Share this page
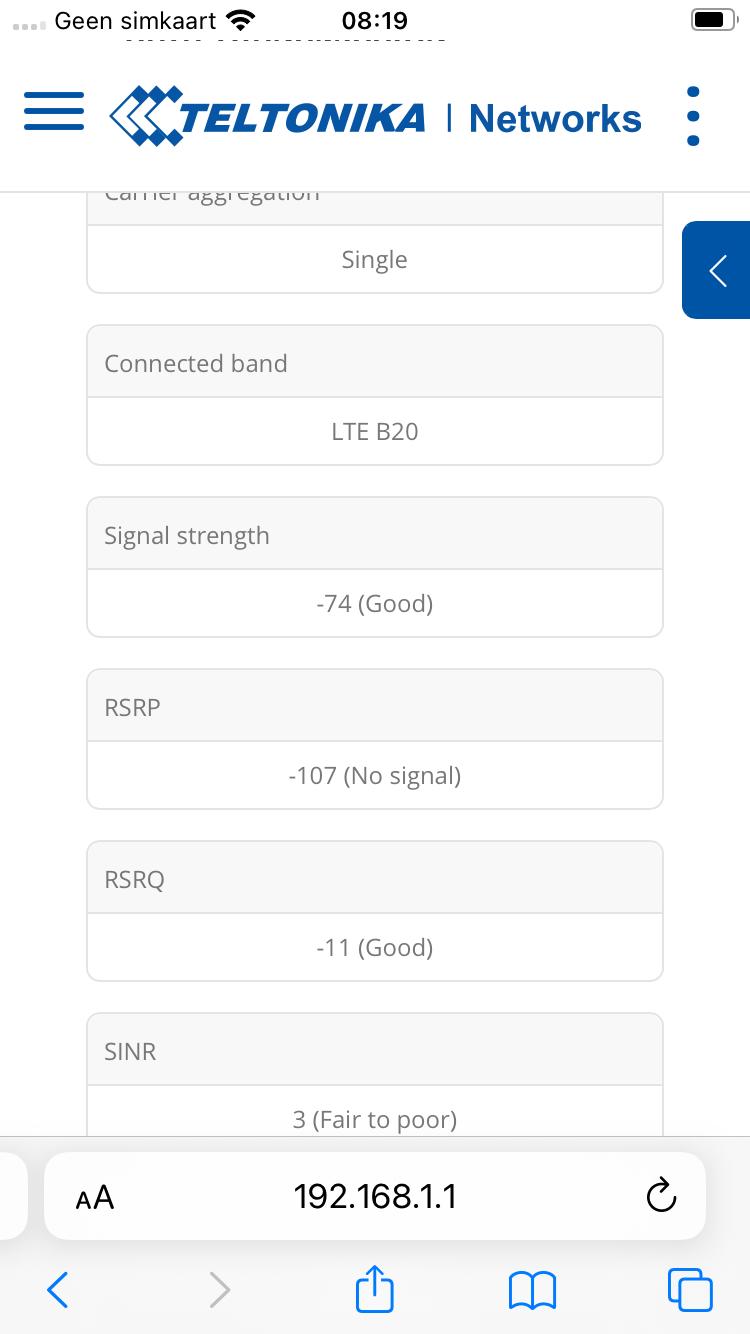This screenshot has height=1334, width=750. pos(375,1288)
